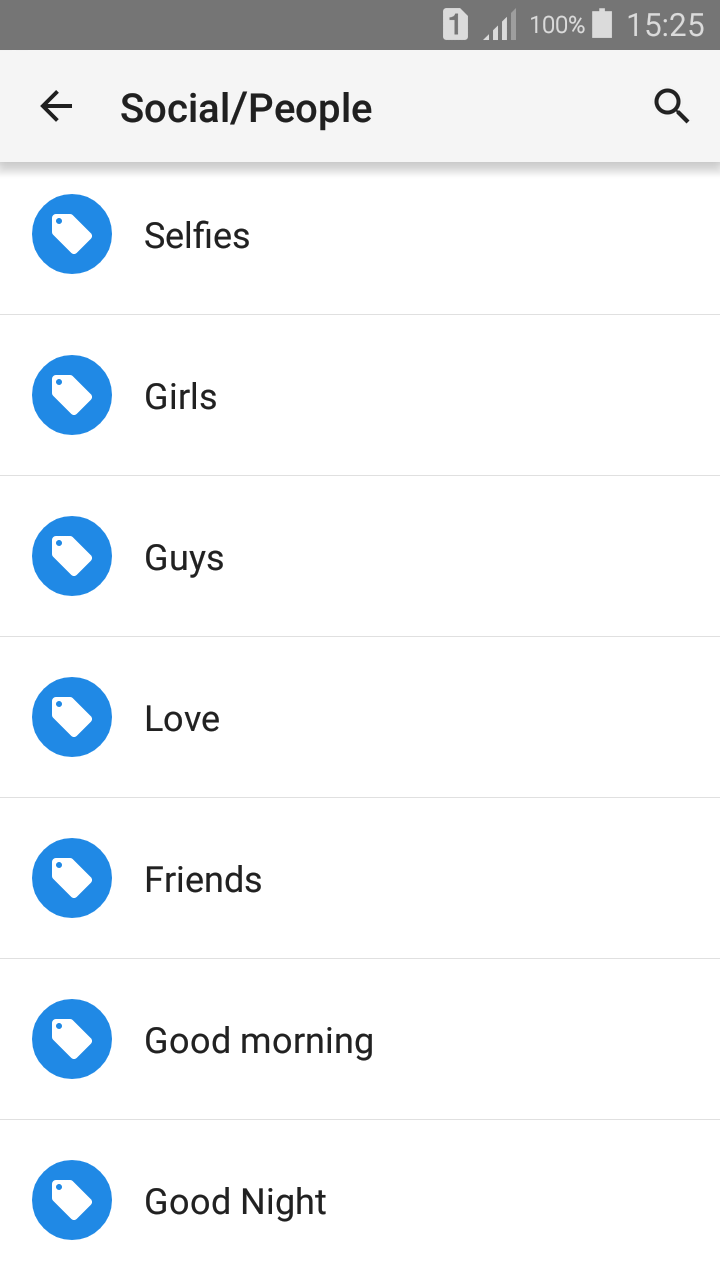Open the Selfies tag category
The image size is (720, 1280).
coord(197,236)
